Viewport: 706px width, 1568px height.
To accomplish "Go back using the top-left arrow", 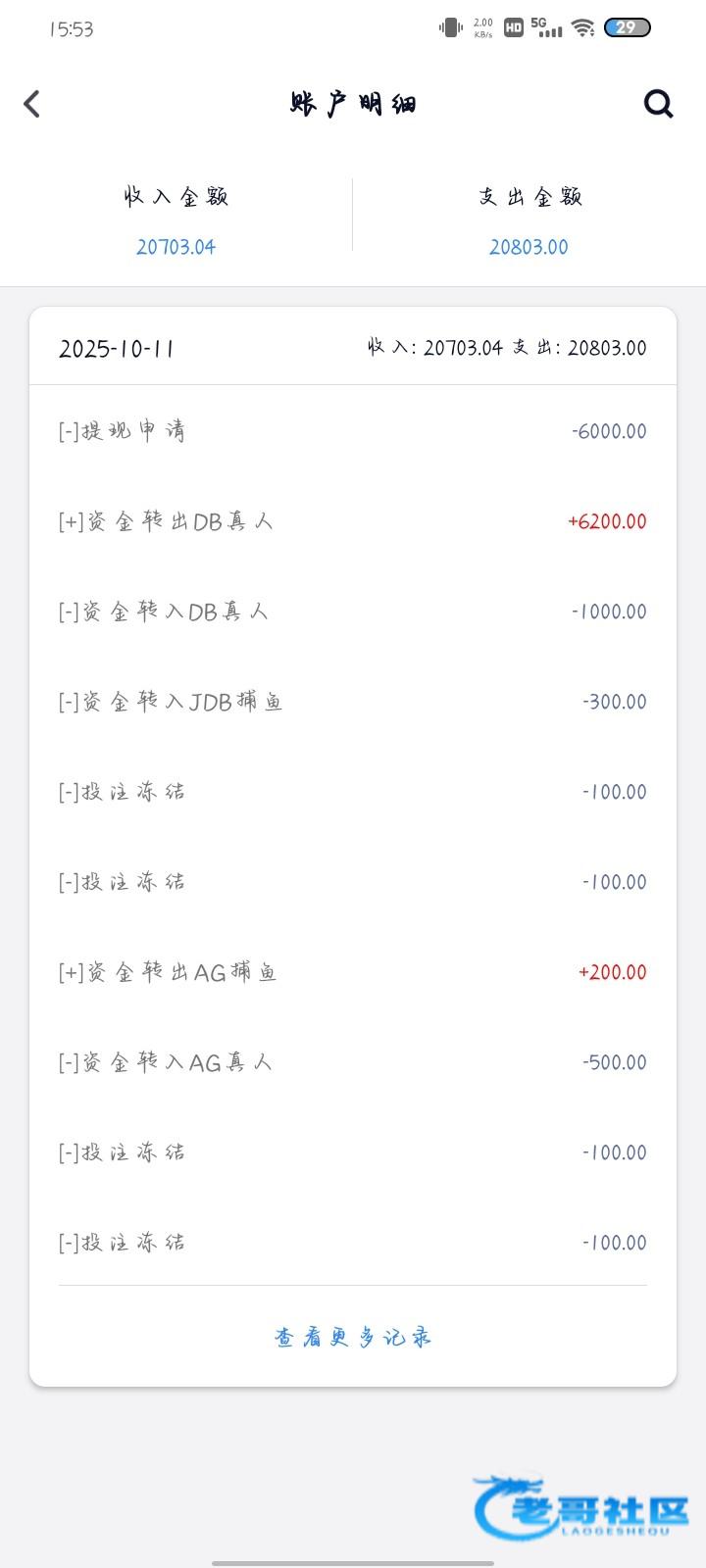I will 32,104.
